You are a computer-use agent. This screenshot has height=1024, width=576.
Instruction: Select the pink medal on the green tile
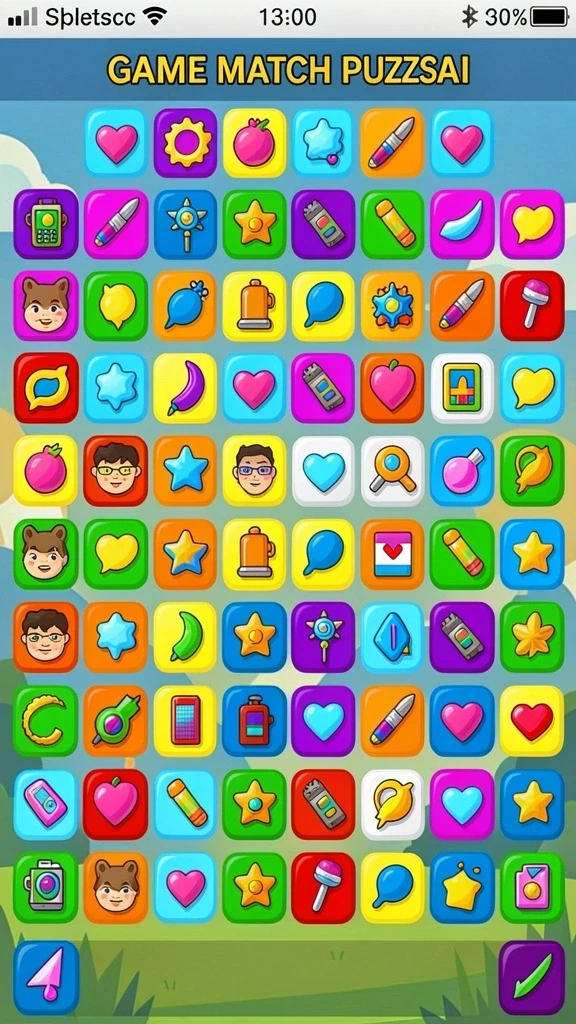pos(532,888)
